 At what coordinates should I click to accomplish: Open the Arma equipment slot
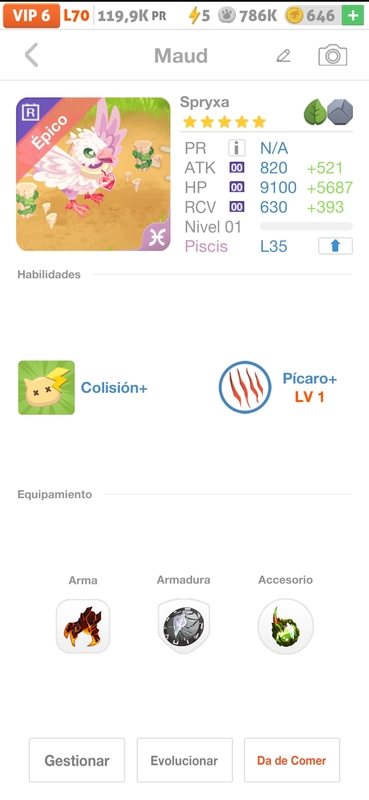coord(83,626)
